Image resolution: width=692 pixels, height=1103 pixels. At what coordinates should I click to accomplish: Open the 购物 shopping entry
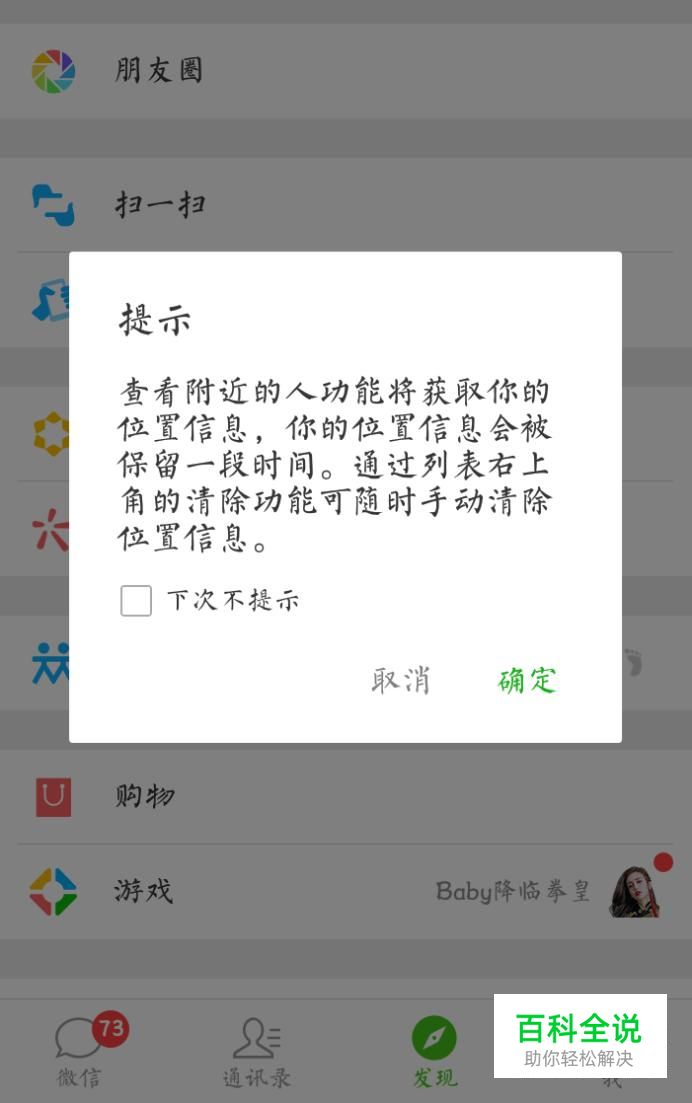point(145,797)
